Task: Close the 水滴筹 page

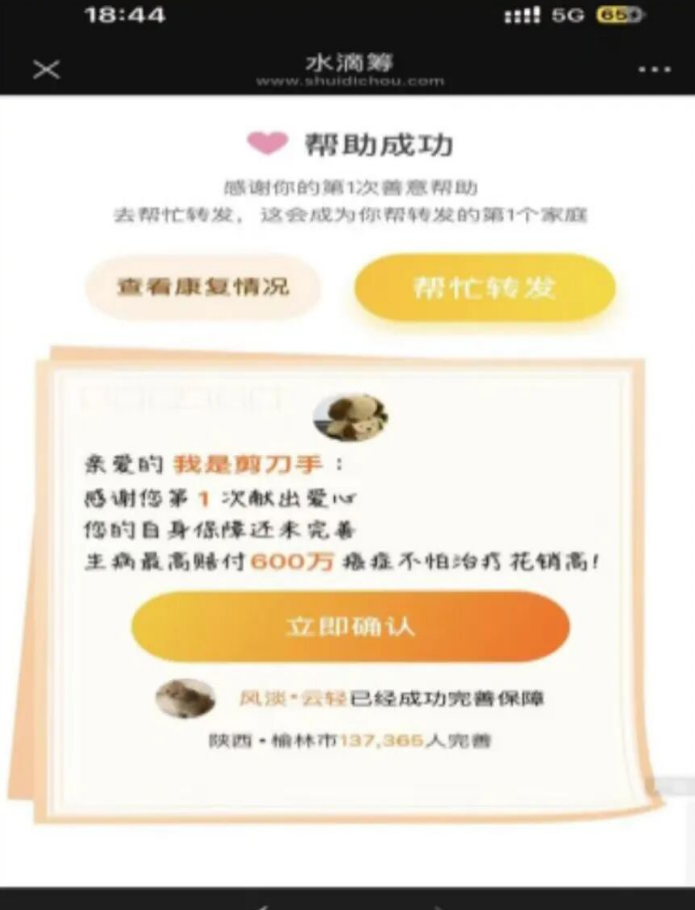Action: pyautogui.click(x=46, y=69)
